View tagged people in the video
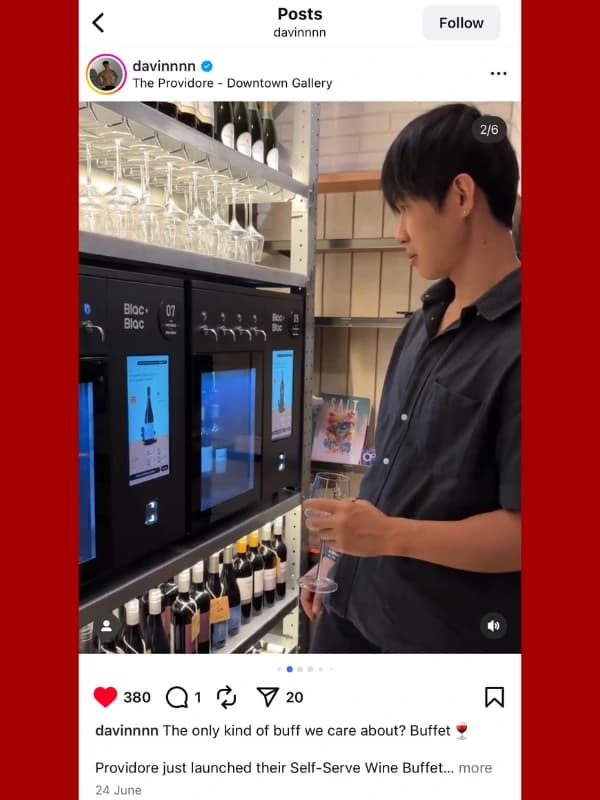600x800 pixels. pos(106,627)
